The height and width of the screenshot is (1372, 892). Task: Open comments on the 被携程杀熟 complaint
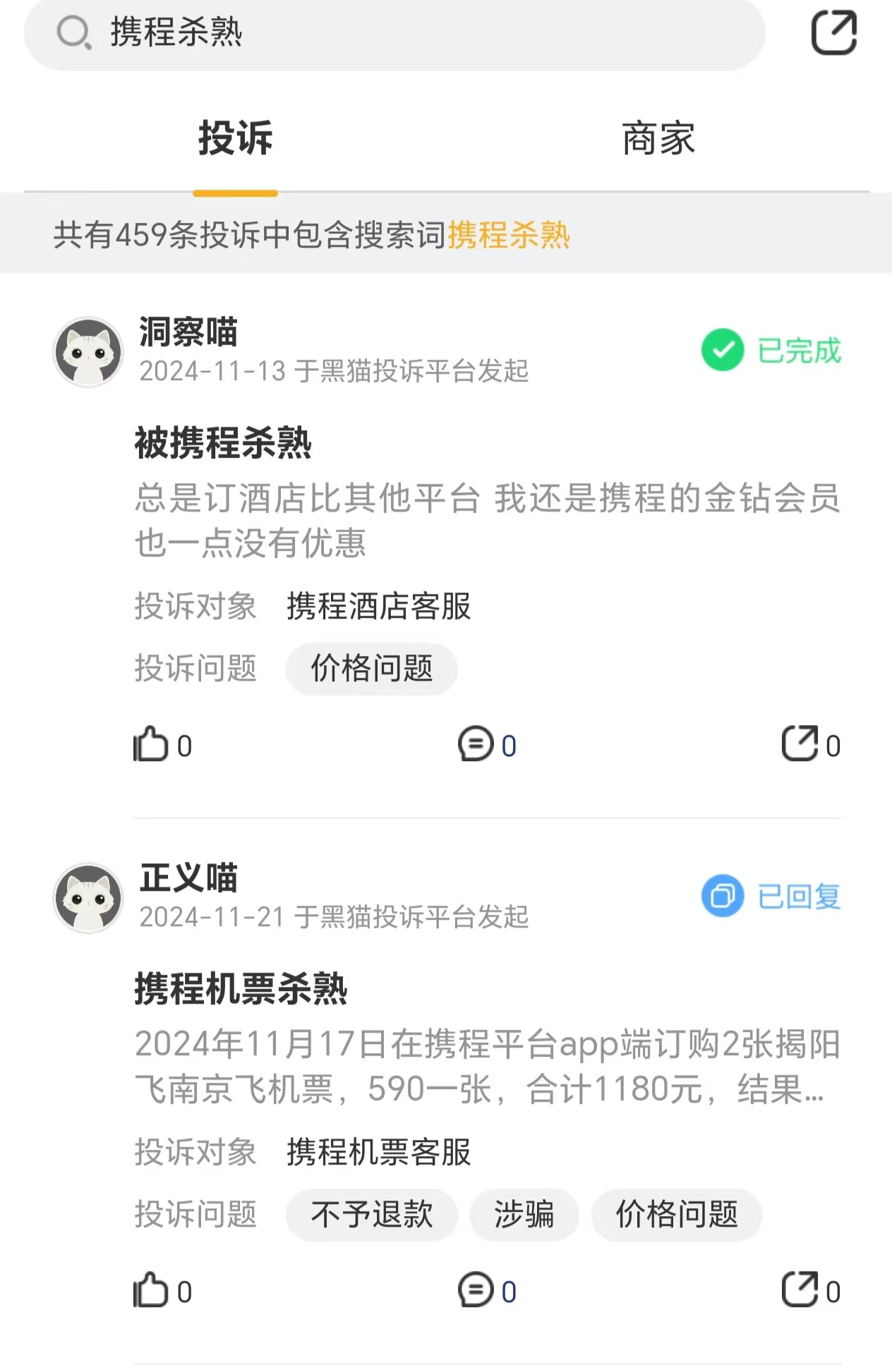click(x=476, y=745)
